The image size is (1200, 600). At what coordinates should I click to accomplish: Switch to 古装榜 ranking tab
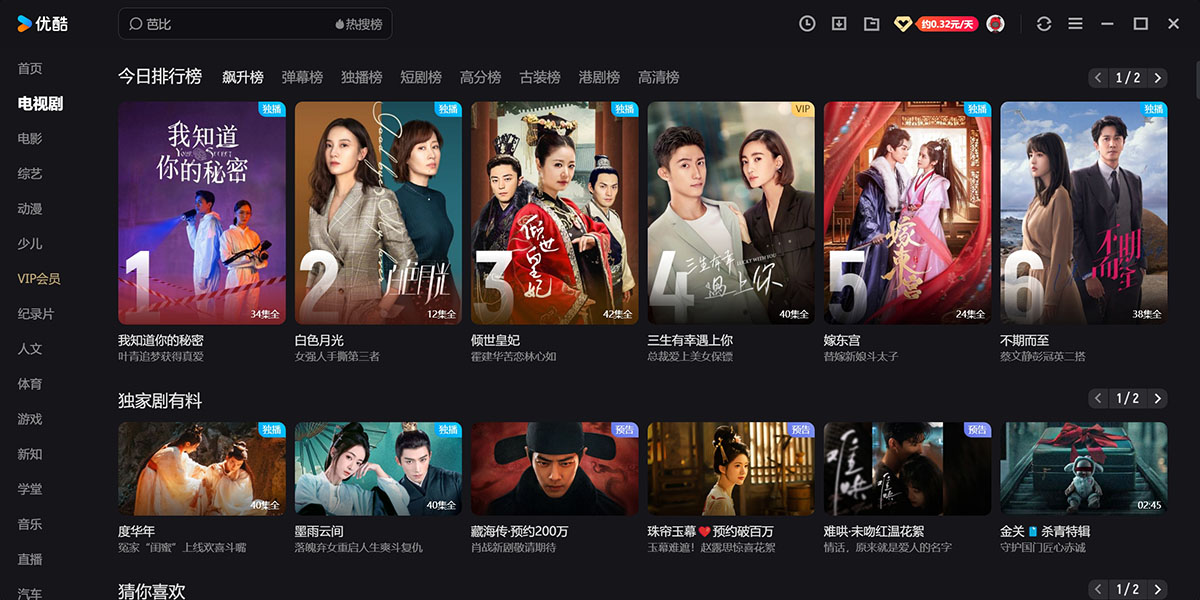(x=540, y=77)
